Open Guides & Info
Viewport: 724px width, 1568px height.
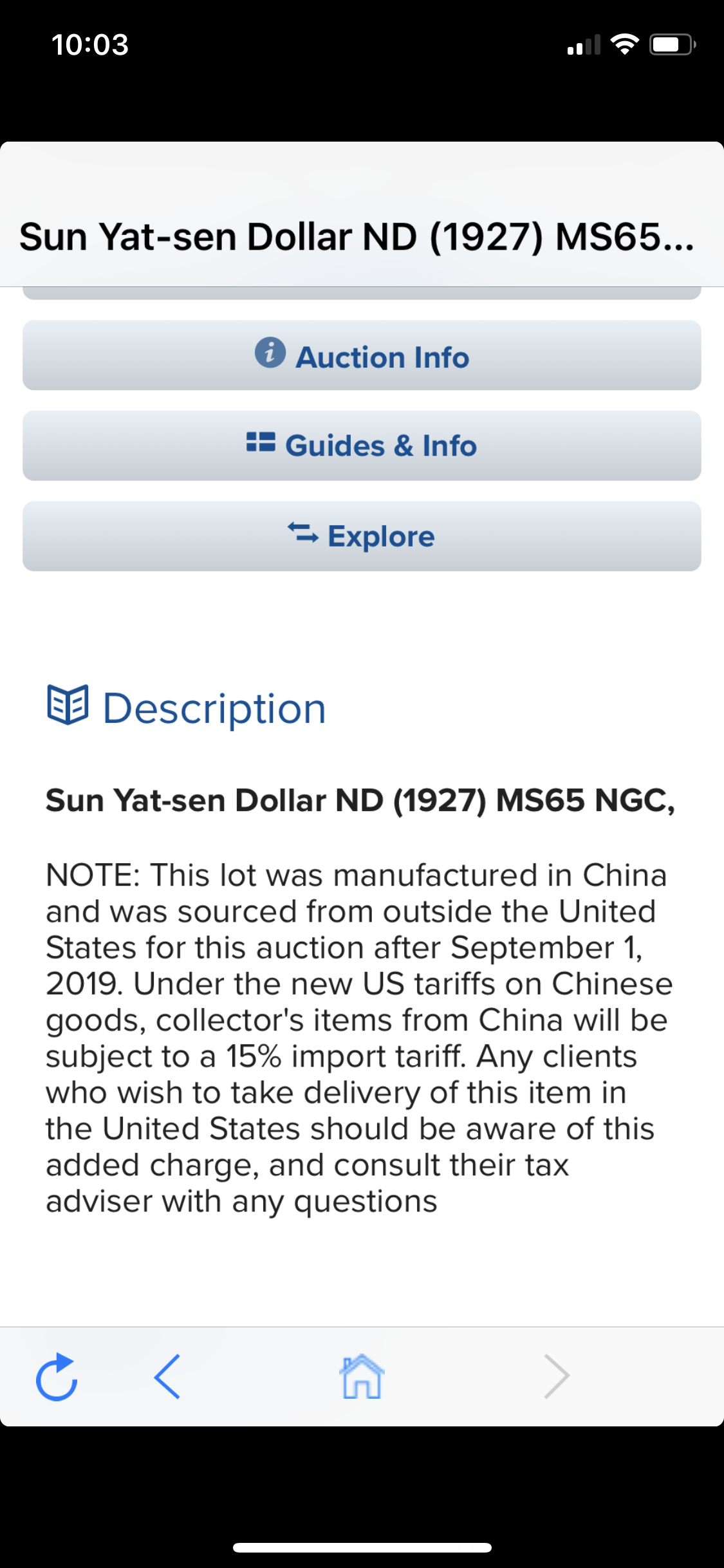coord(362,446)
